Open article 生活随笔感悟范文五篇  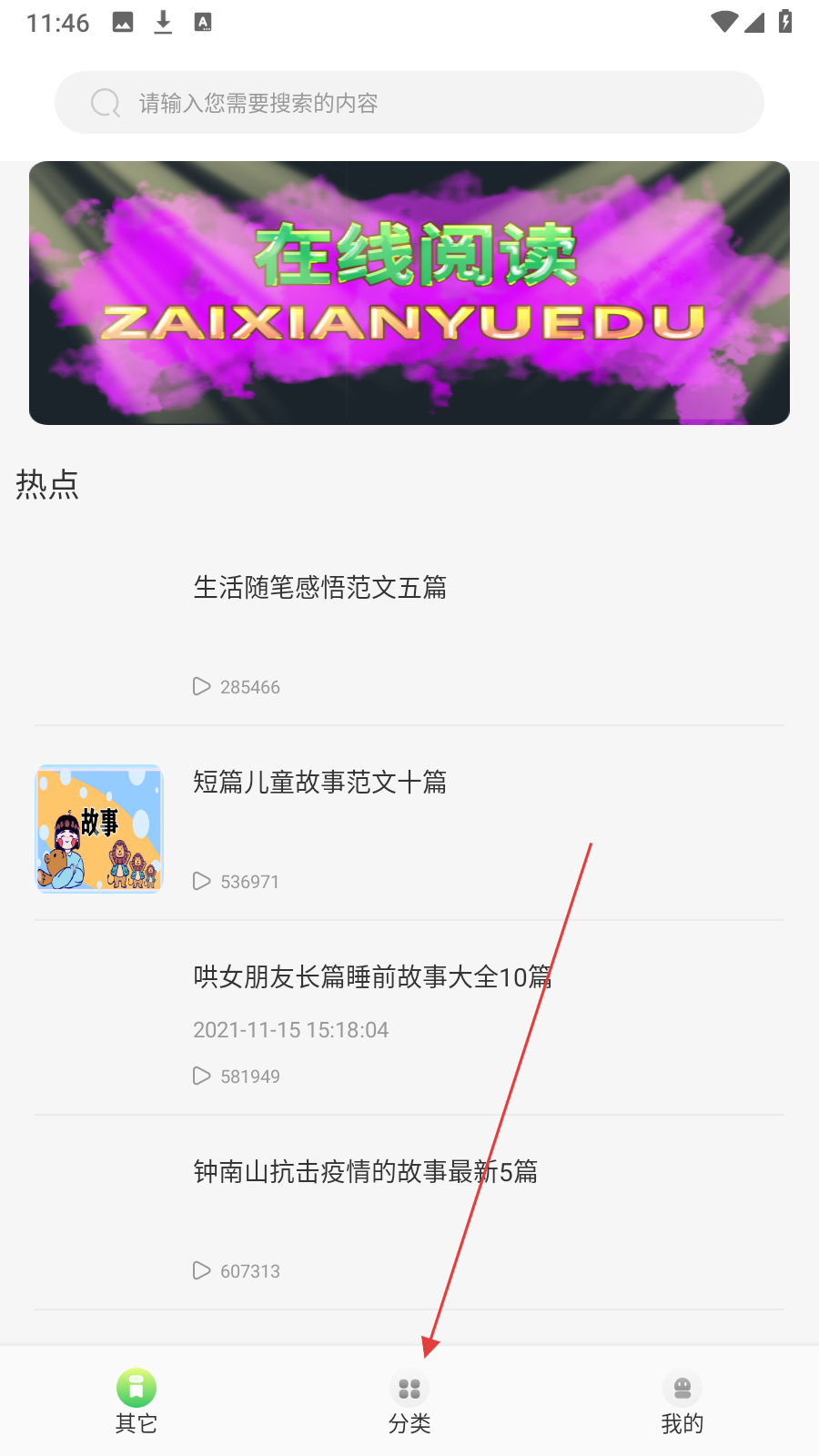pyautogui.click(x=320, y=588)
